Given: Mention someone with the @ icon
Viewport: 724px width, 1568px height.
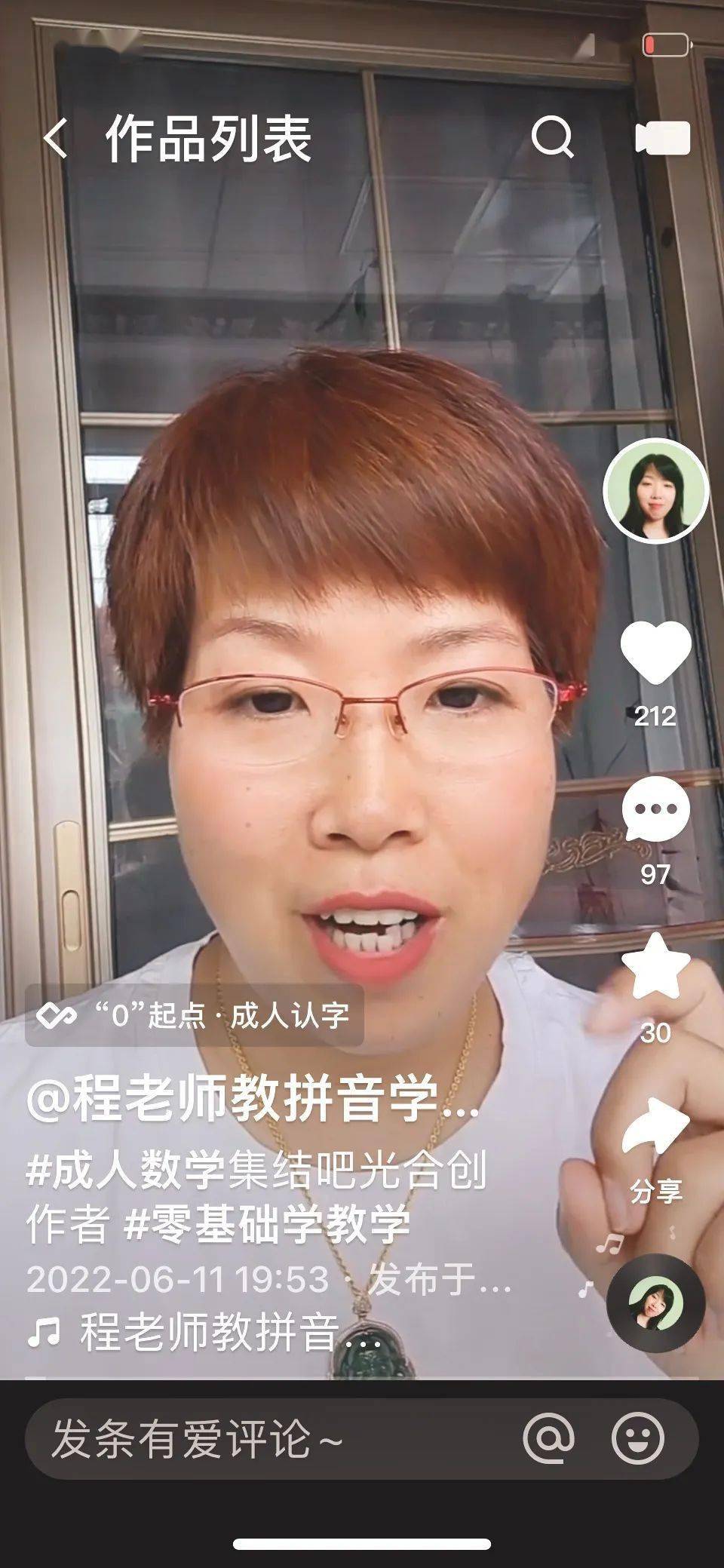Looking at the screenshot, I should [548, 1438].
